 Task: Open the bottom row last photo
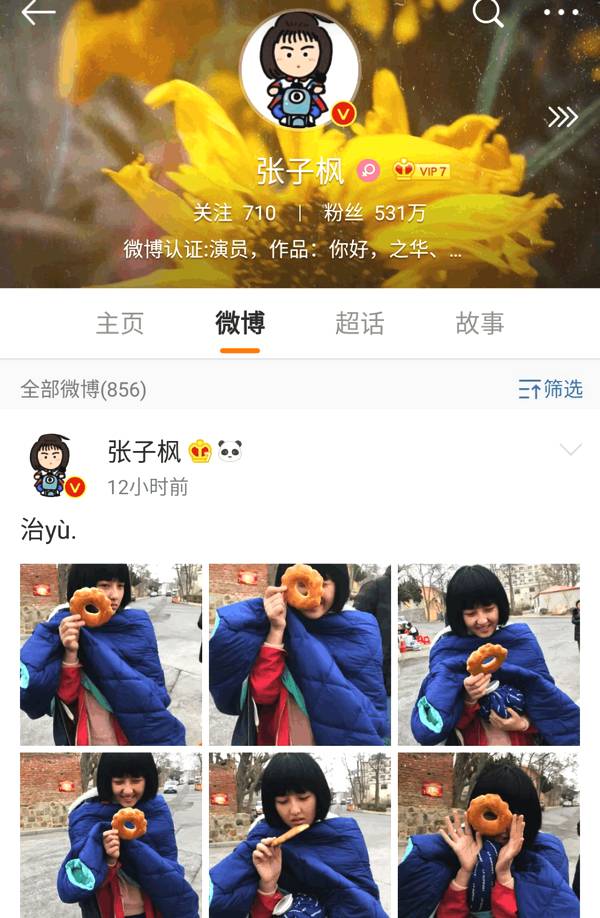[488, 835]
